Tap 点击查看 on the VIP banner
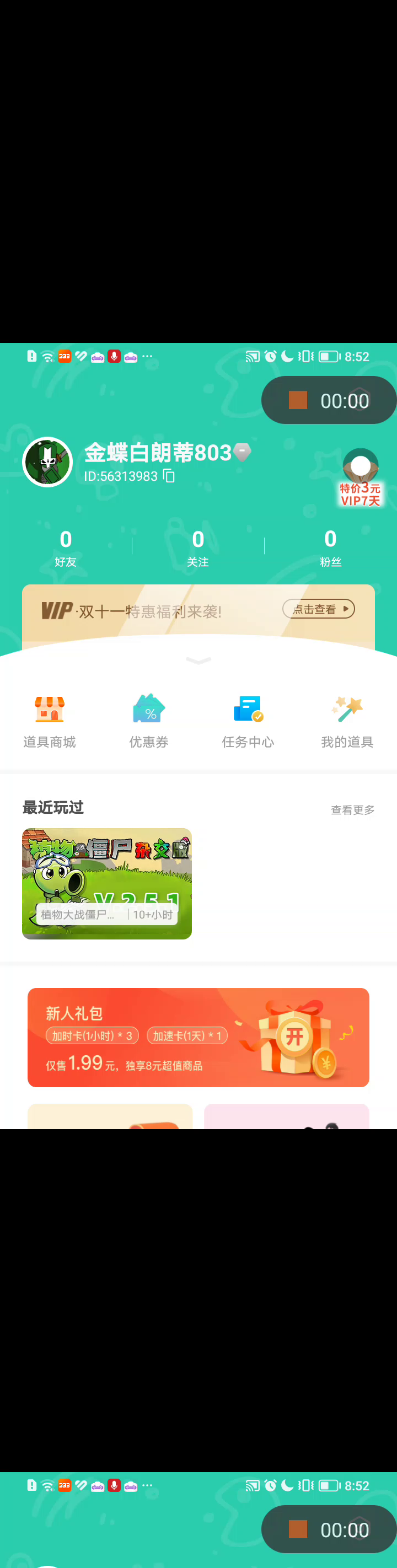The height and width of the screenshot is (1568, 397). tap(319, 609)
